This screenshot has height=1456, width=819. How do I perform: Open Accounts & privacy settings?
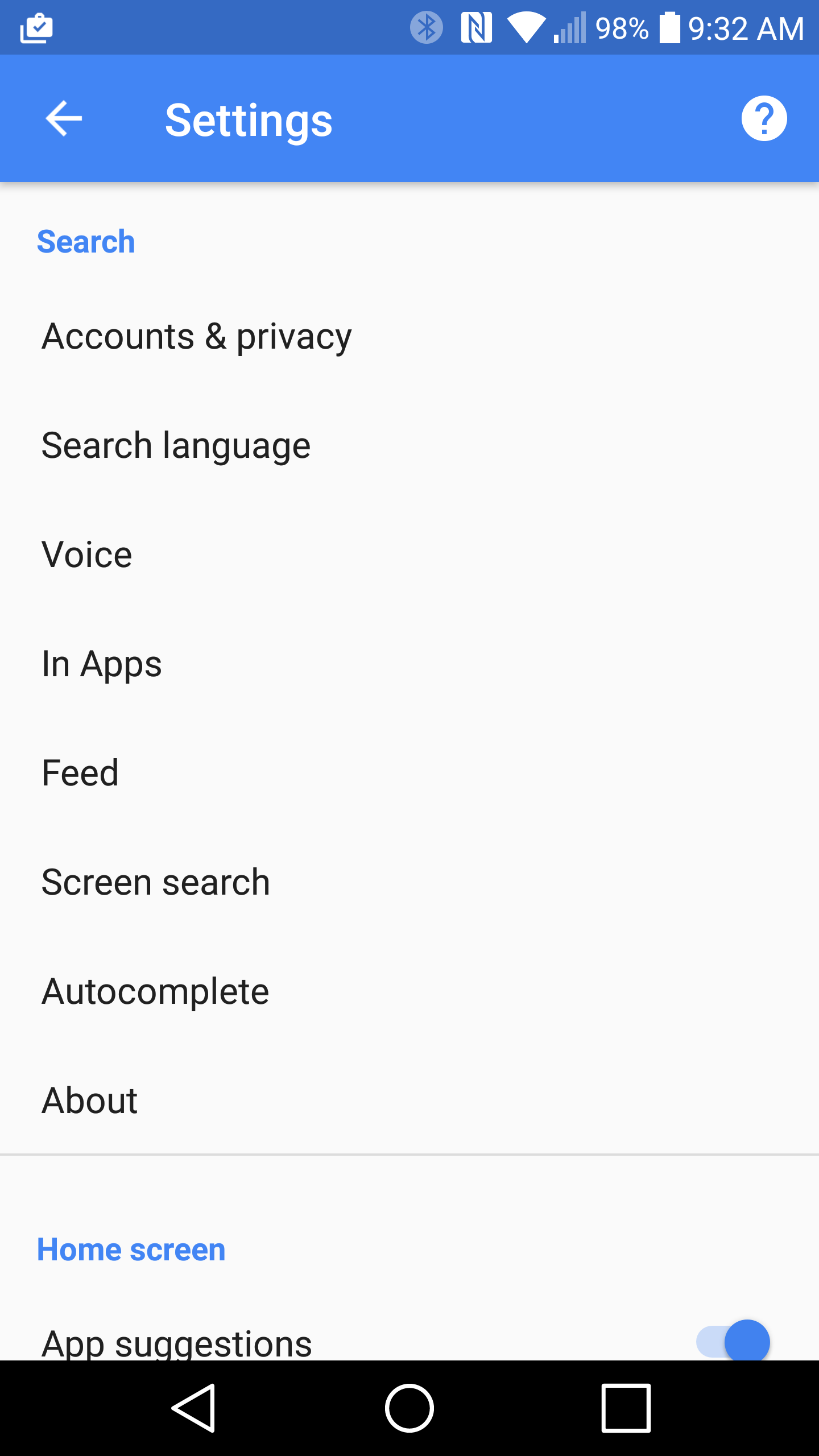[197, 336]
